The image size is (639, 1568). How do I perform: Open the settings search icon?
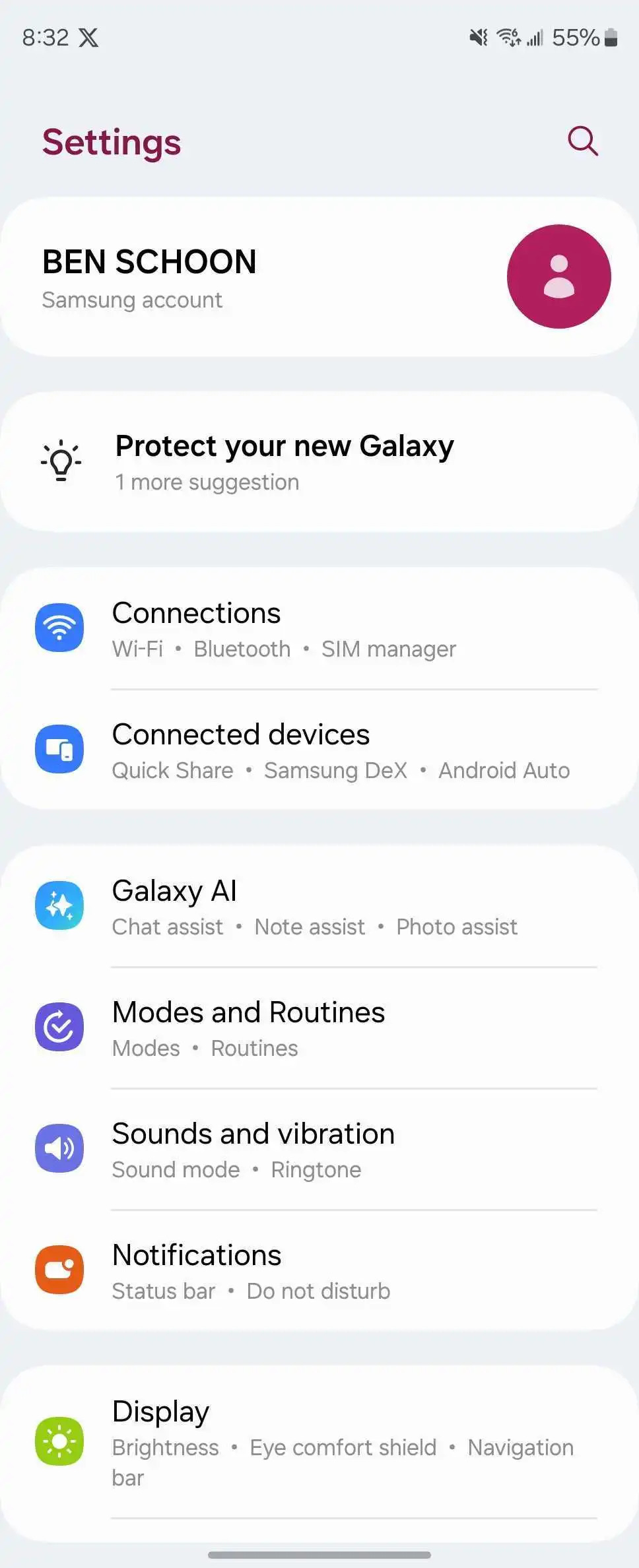coord(583,141)
